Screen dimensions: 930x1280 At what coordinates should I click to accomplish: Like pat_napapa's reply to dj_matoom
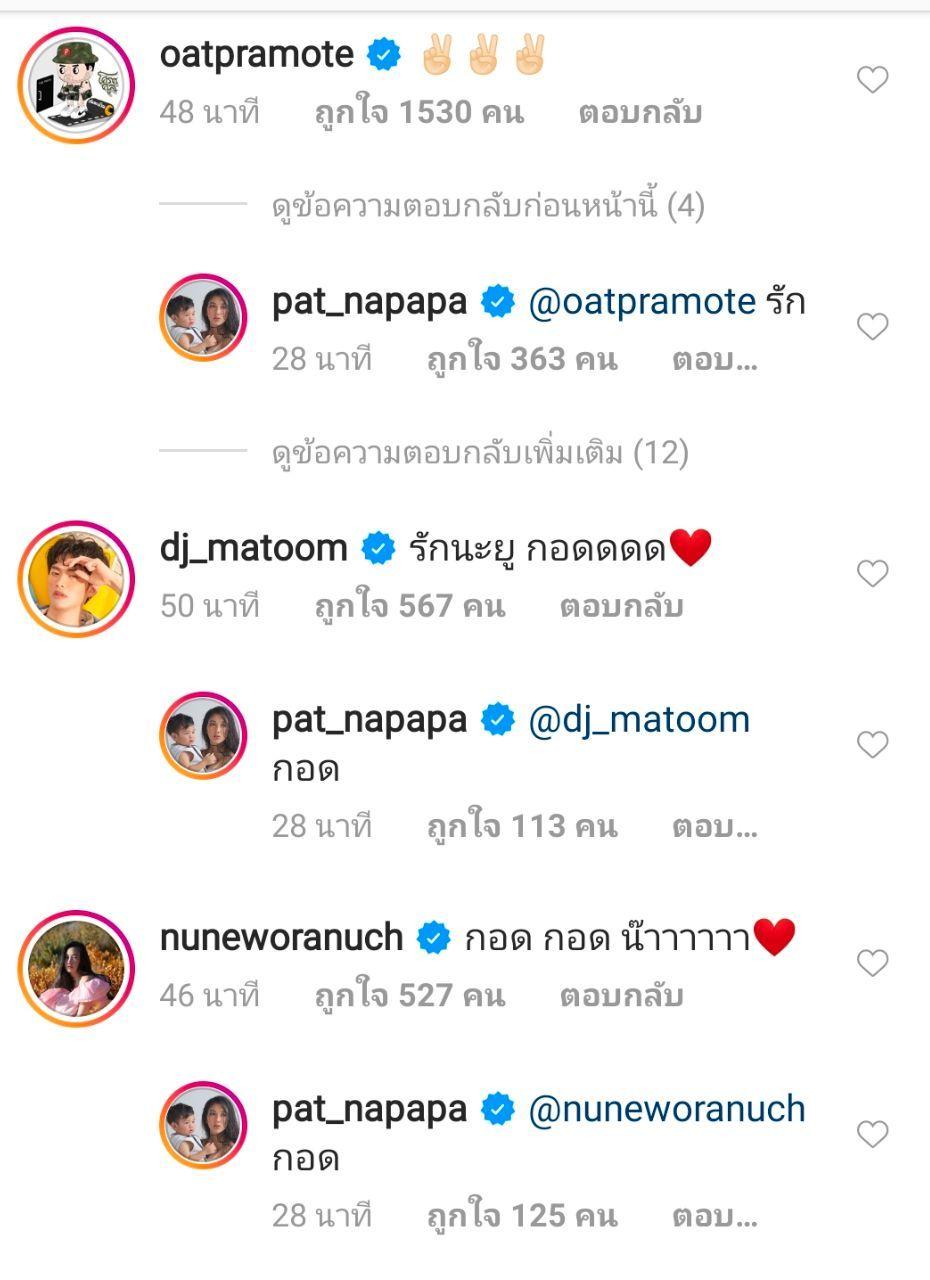pos(872,744)
